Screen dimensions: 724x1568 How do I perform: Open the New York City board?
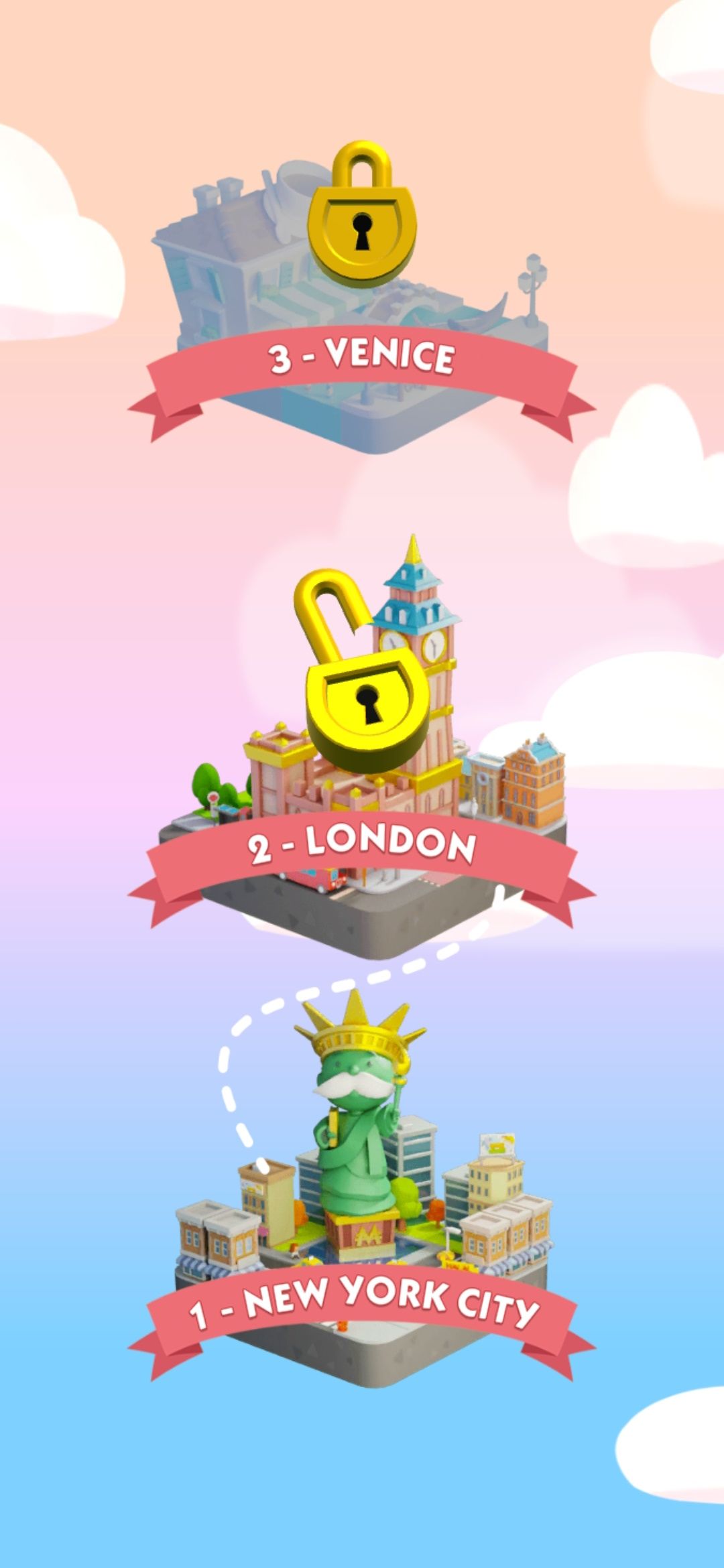pos(362,1206)
